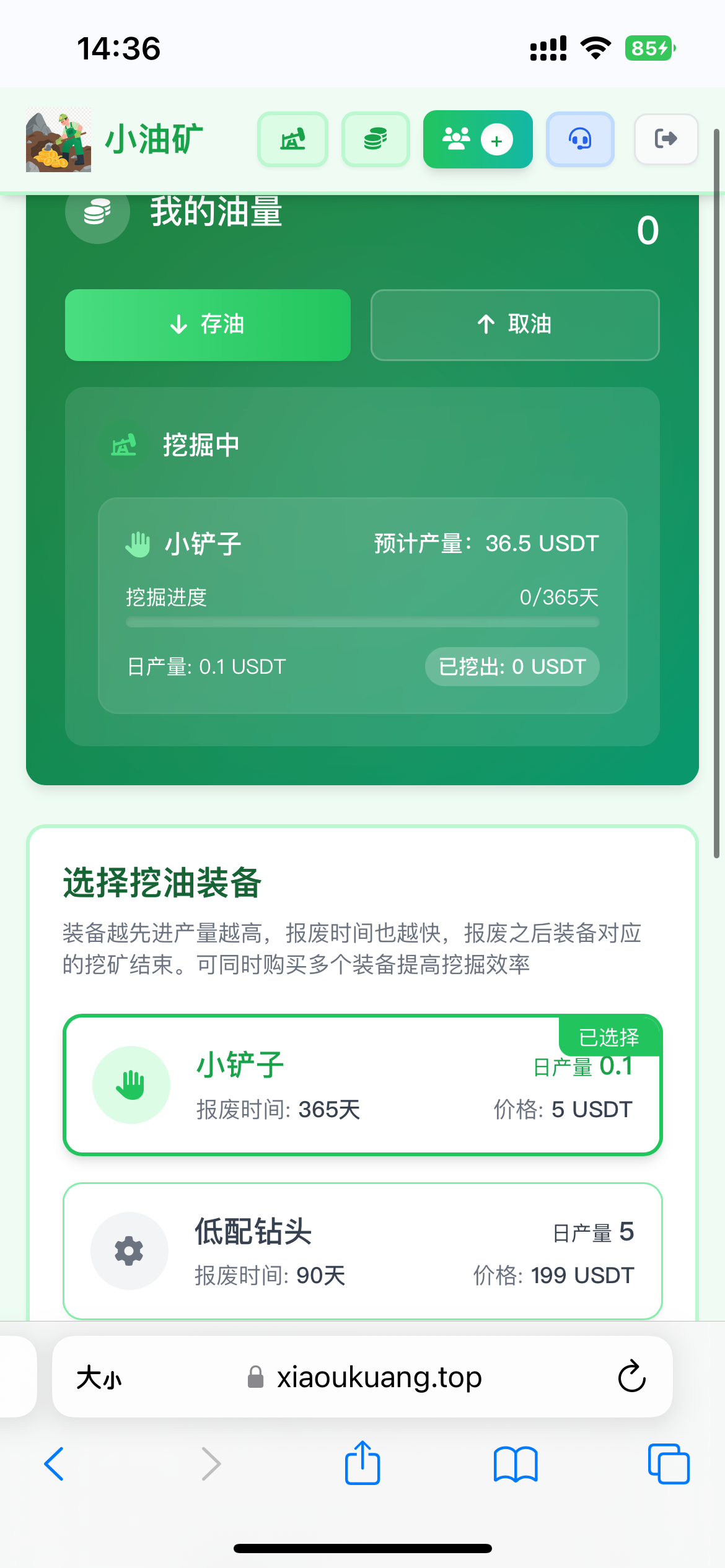725x1568 pixels.
Task: Open Safari bookmarks
Action: coord(516,1464)
